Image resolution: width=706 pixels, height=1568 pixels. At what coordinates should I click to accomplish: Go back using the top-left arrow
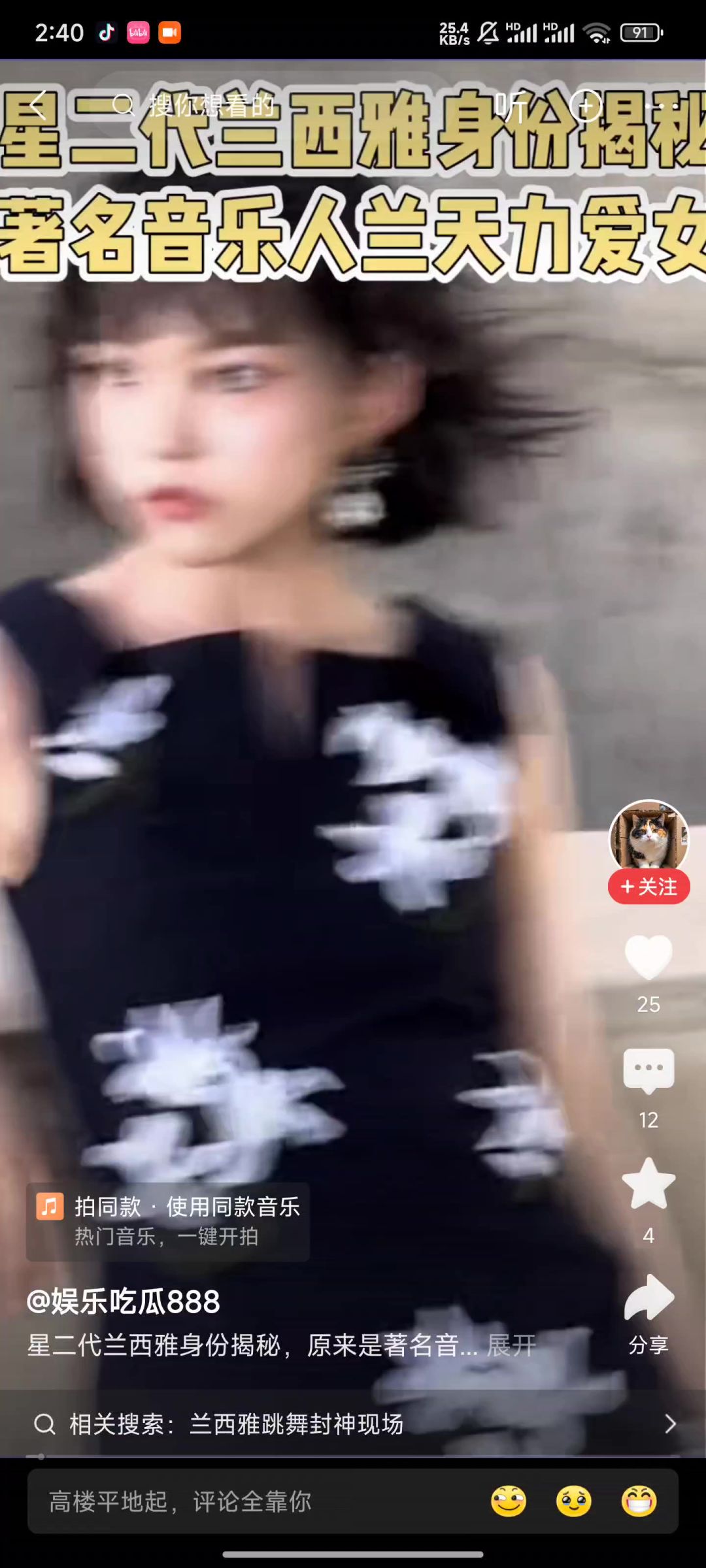(x=37, y=105)
